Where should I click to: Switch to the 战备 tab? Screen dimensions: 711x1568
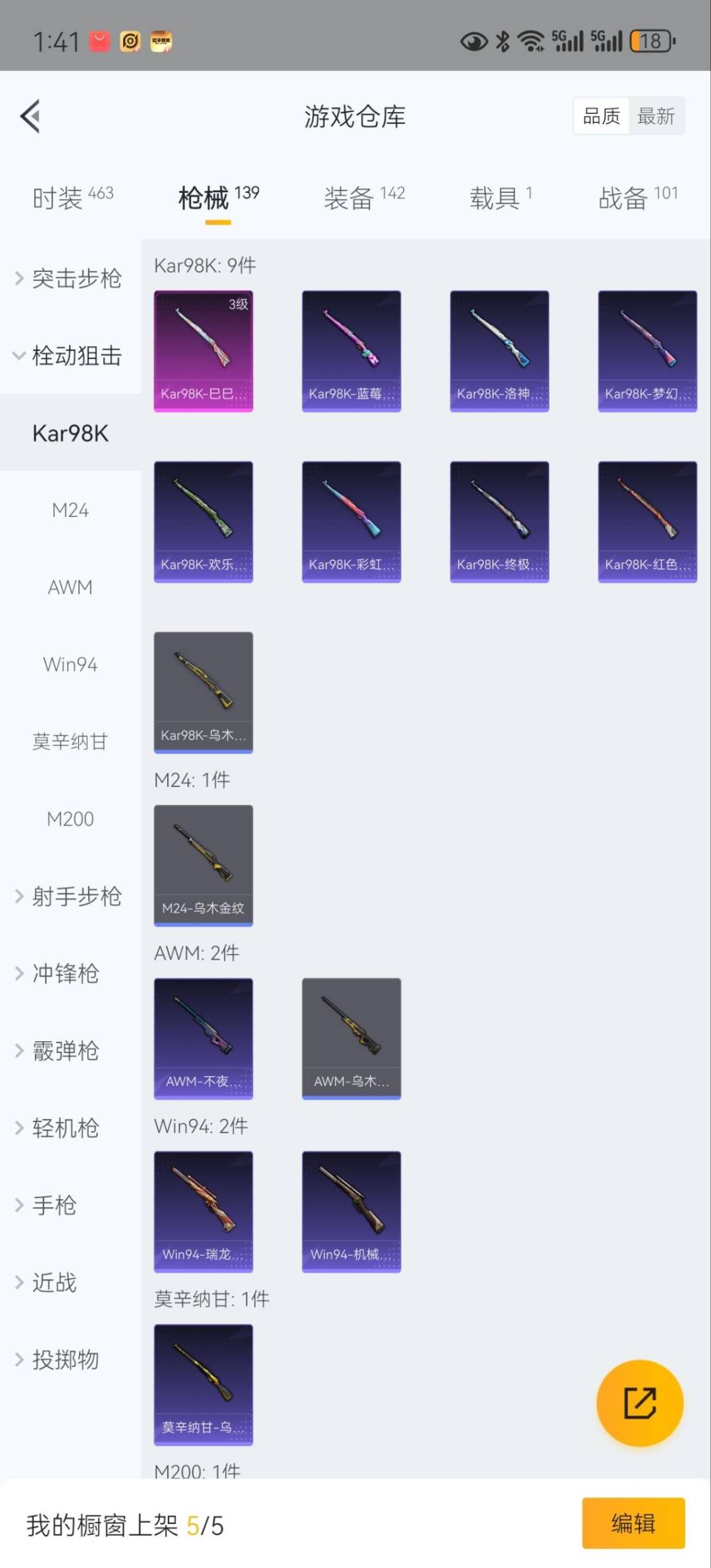point(637,198)
